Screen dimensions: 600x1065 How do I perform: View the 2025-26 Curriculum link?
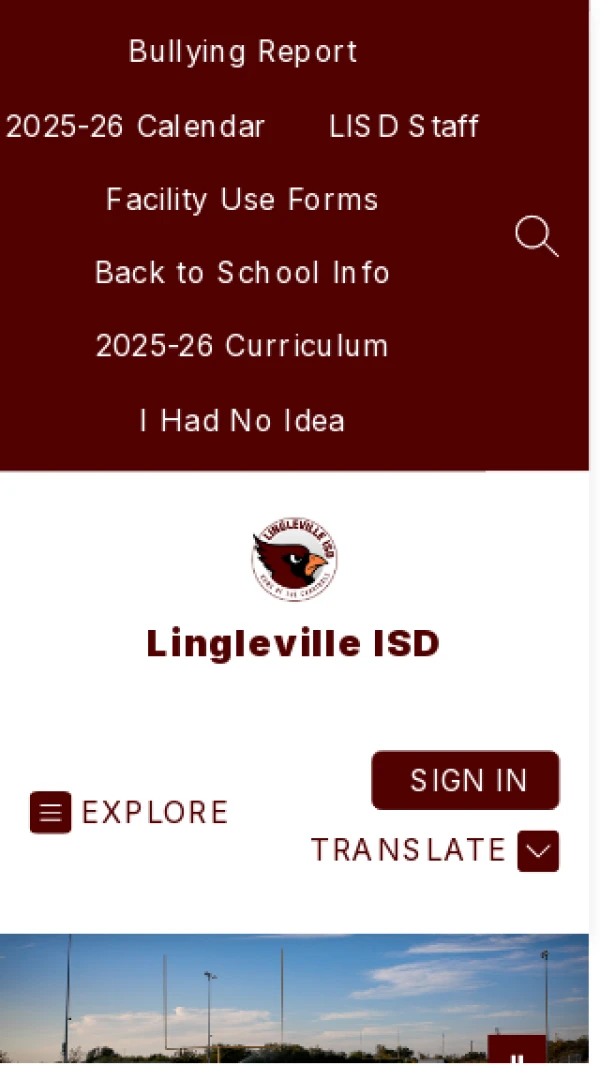pos(242,346)
